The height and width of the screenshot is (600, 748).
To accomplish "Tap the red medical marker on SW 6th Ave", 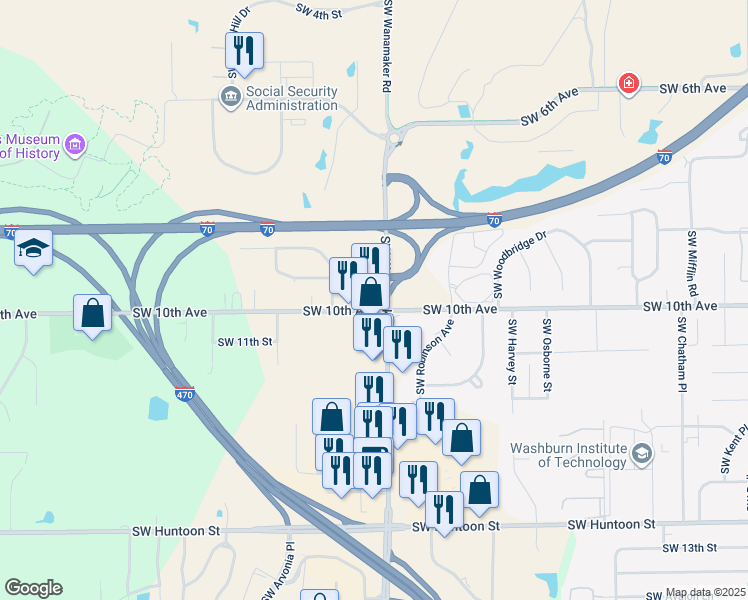I will point(629,84).
